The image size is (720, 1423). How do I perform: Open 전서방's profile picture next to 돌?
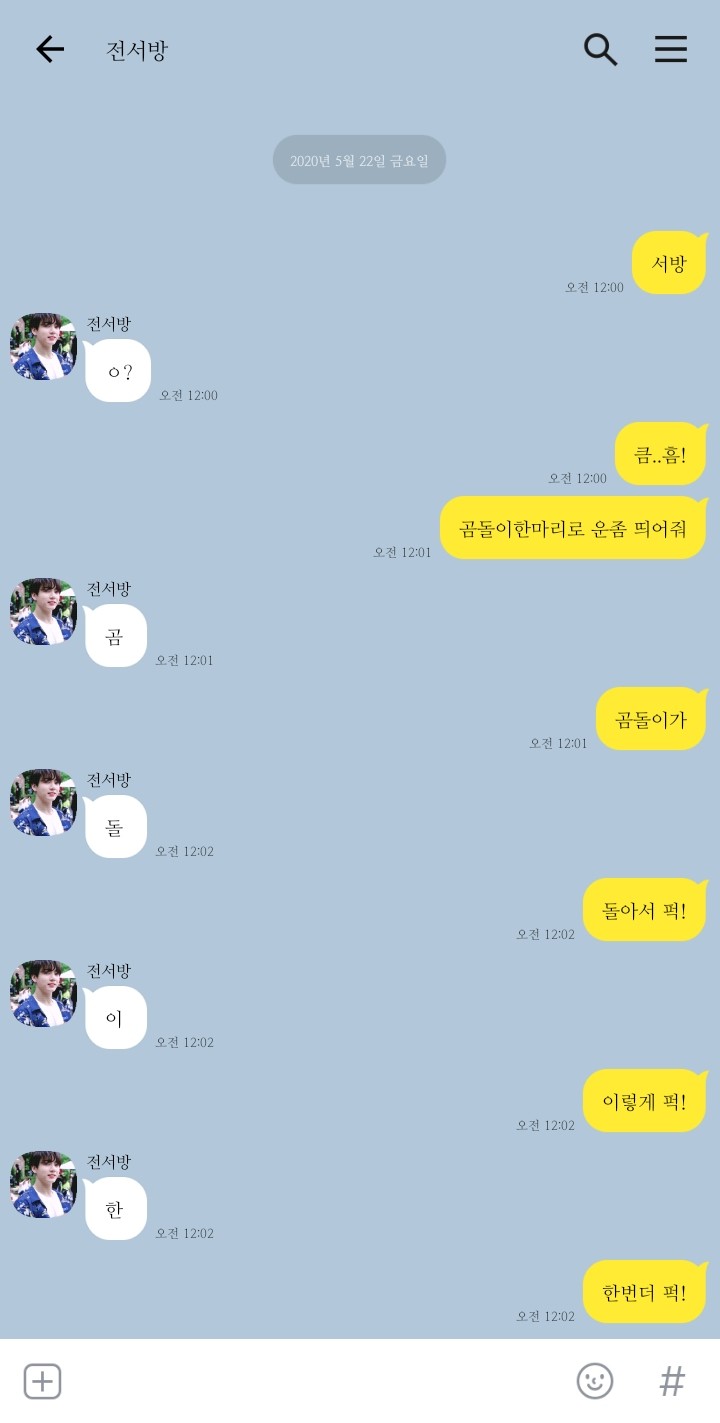click(43, 803)
